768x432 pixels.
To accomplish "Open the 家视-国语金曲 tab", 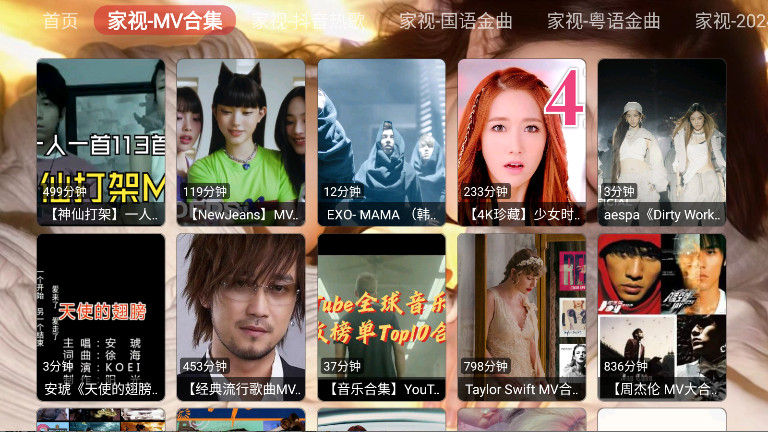I will [x=455, y=21].
